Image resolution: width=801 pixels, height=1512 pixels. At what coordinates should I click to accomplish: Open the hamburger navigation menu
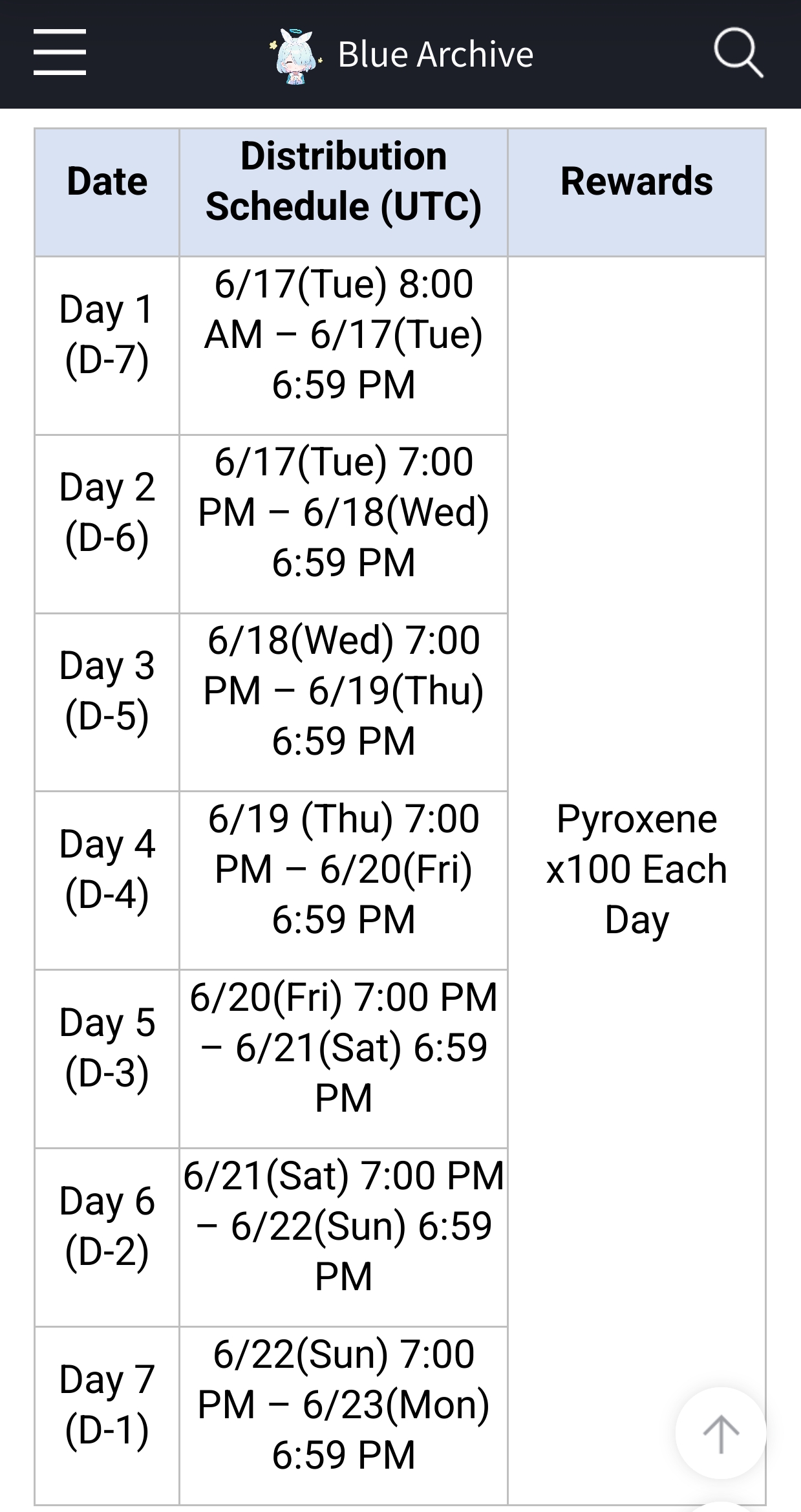point(59,52)
